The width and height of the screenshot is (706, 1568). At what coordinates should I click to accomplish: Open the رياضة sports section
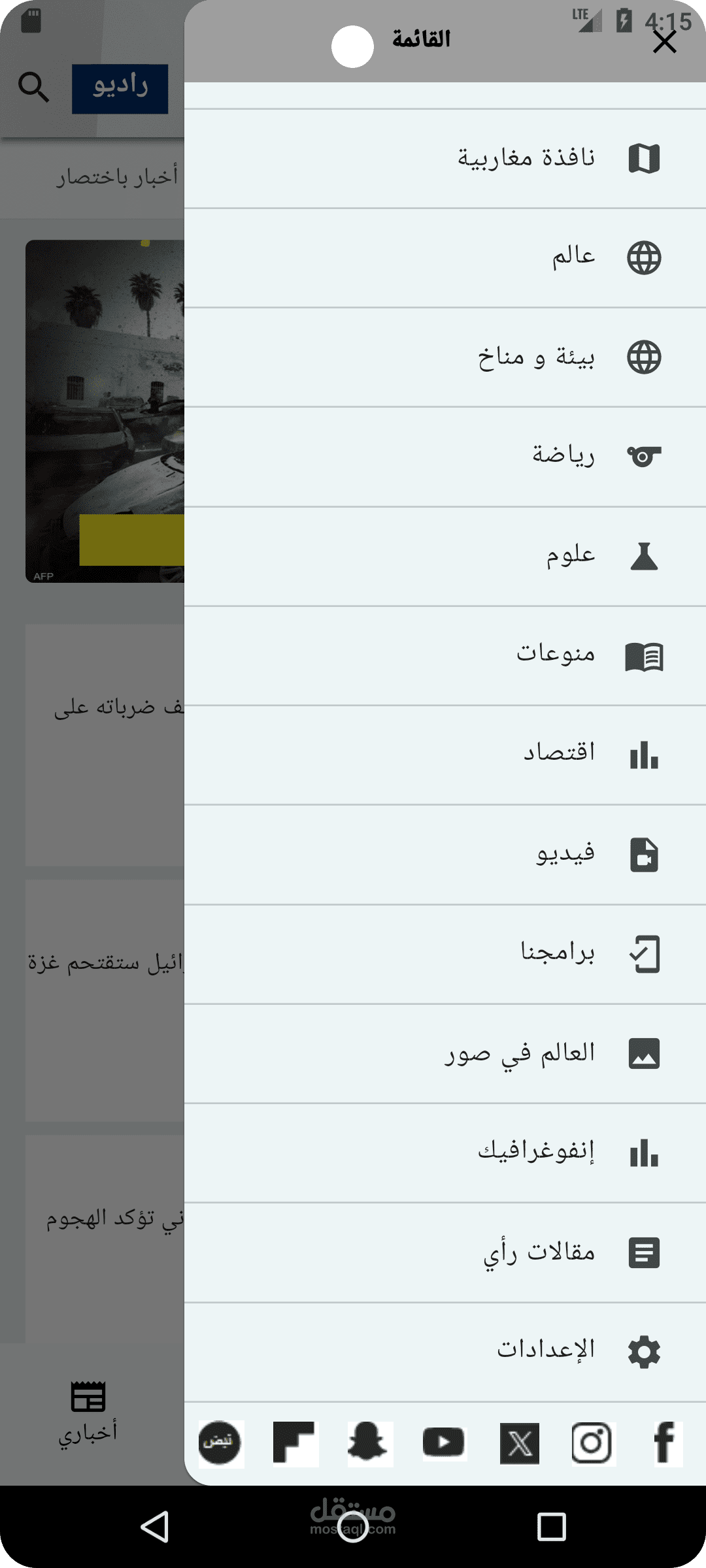coord(563,456)
